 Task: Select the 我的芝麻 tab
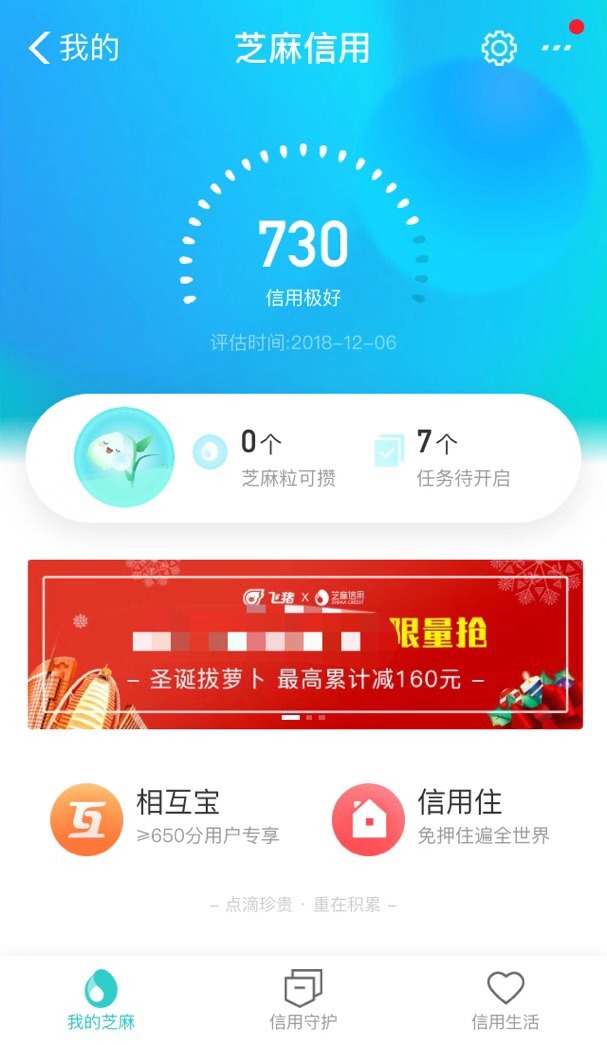[x=101, y=999]
